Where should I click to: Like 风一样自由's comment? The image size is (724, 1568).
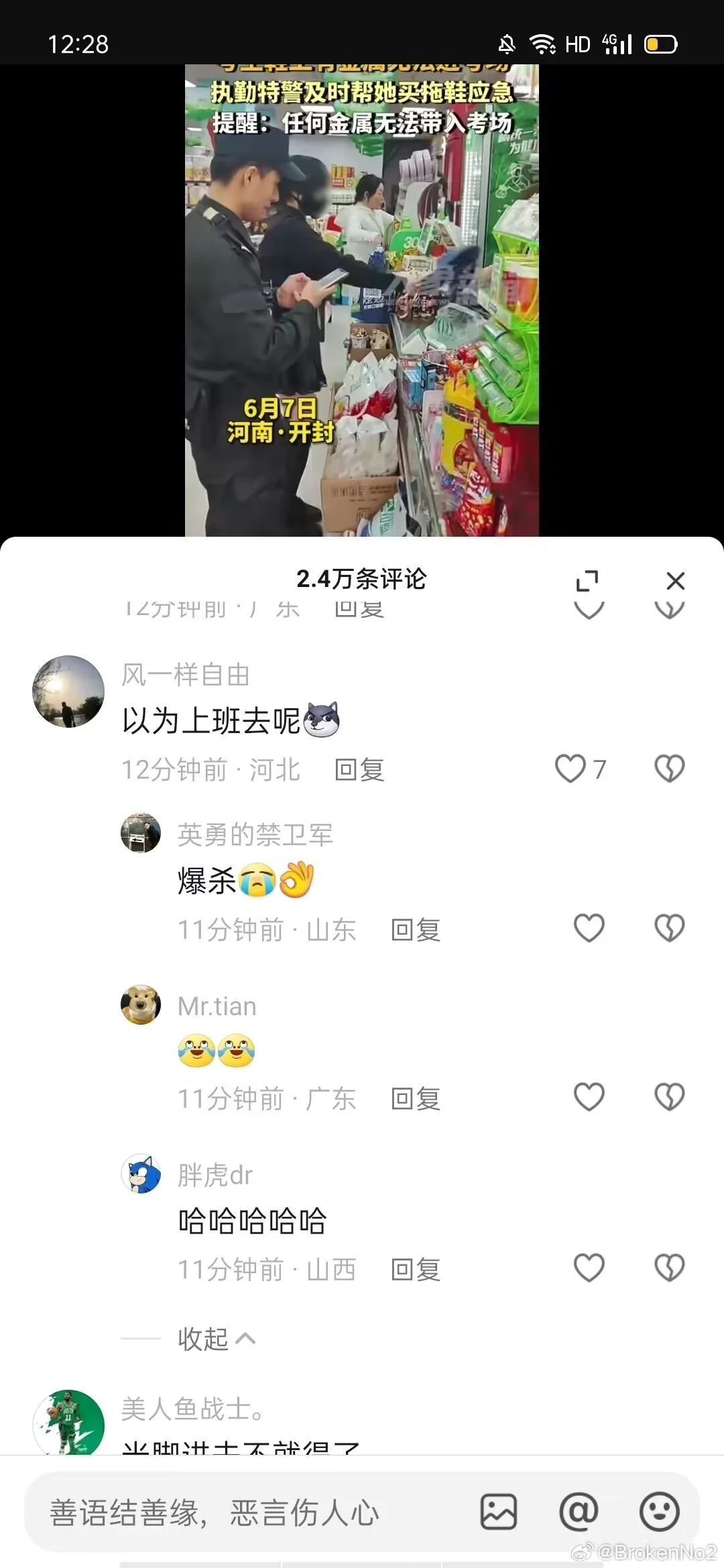tap(570, 769)
